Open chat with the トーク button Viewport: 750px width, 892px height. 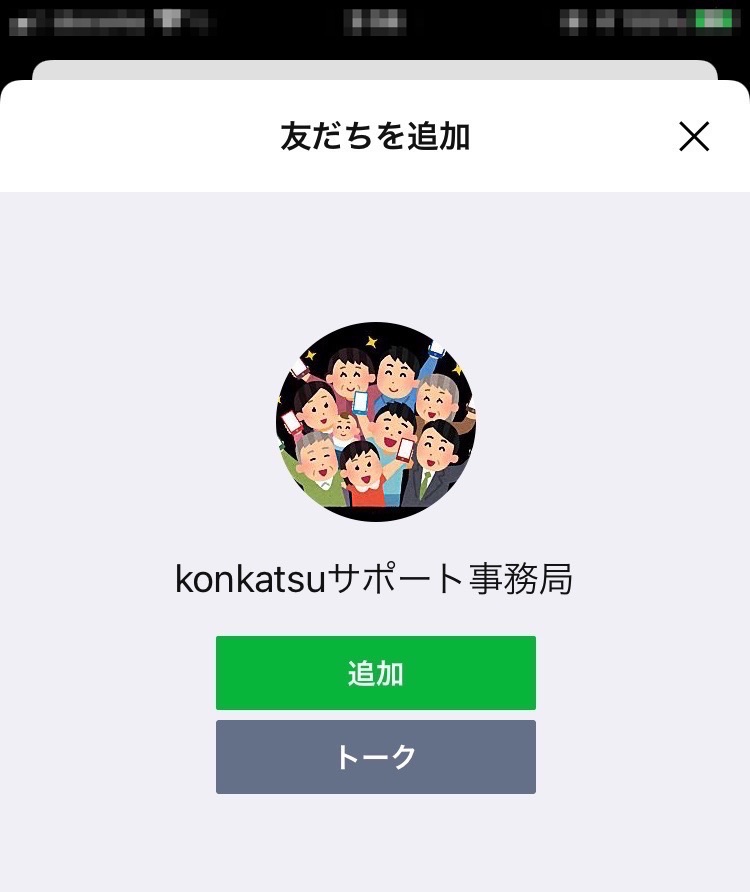(x=375, y=757)
